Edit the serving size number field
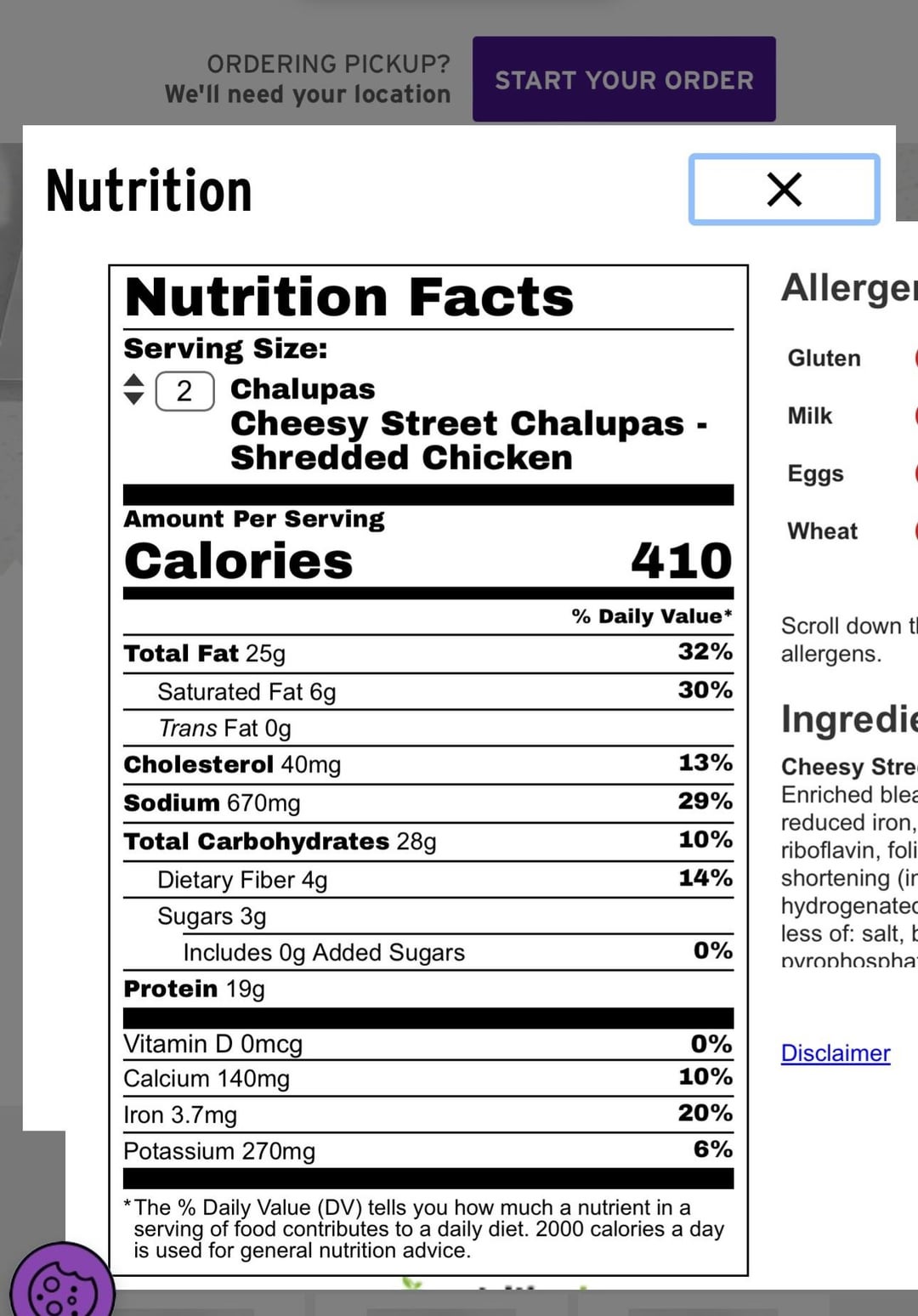The width and height of the screenshot is (918, 1316). 184,391
